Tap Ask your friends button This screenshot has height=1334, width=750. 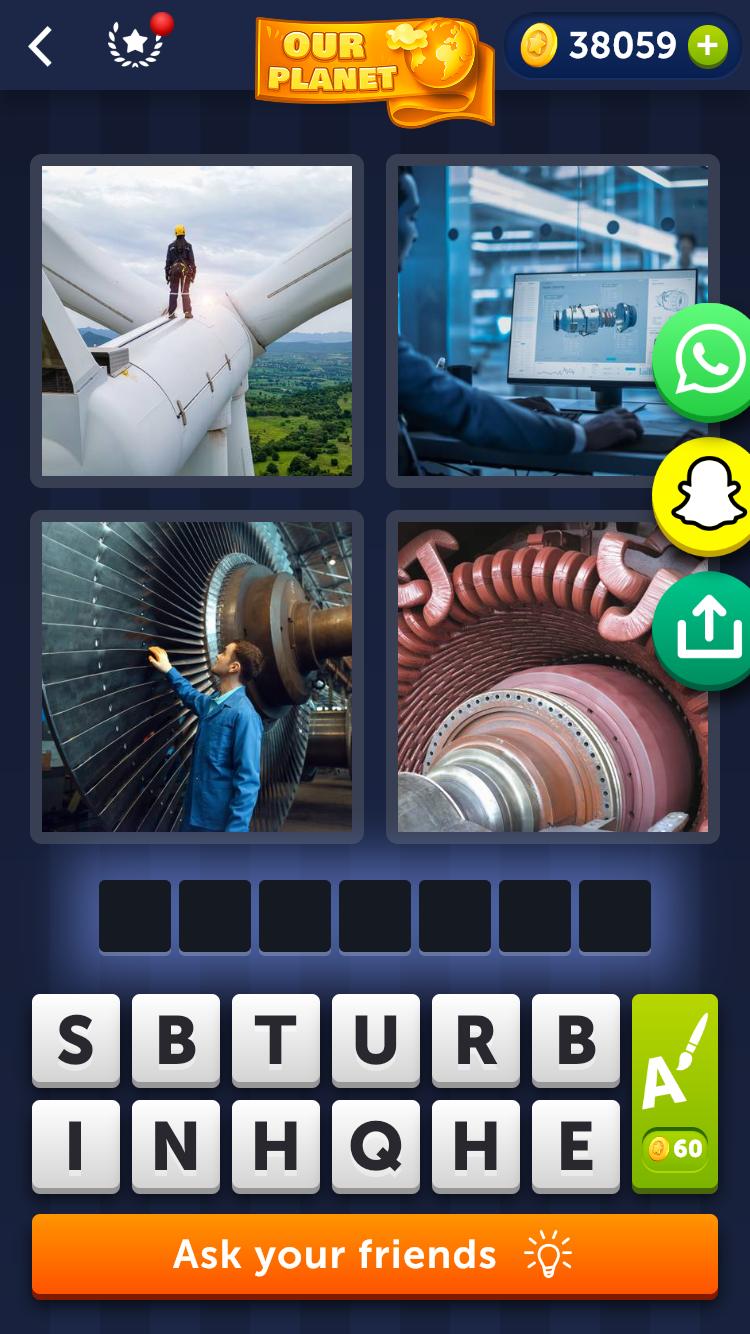point(375,1255)
